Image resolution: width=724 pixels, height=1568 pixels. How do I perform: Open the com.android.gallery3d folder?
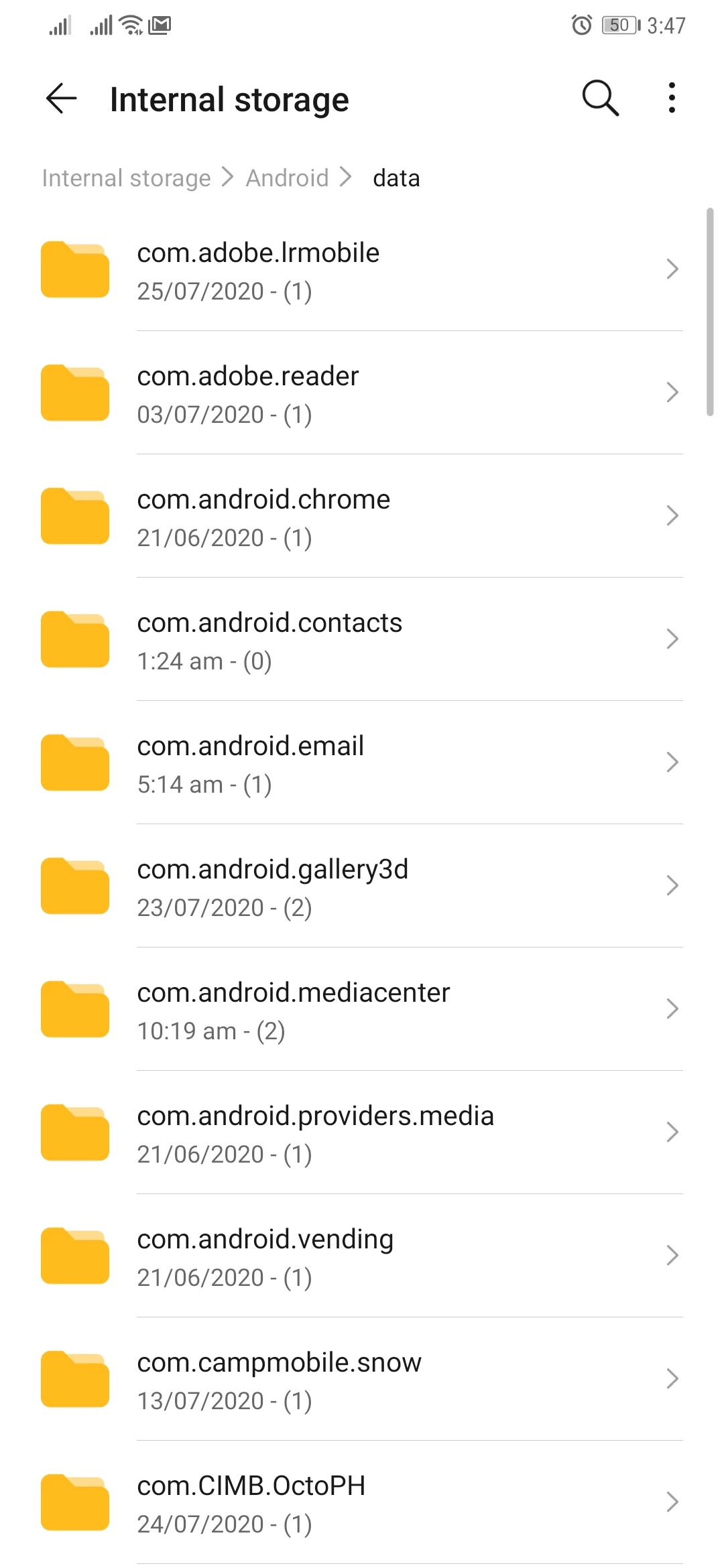pos(362,887)
